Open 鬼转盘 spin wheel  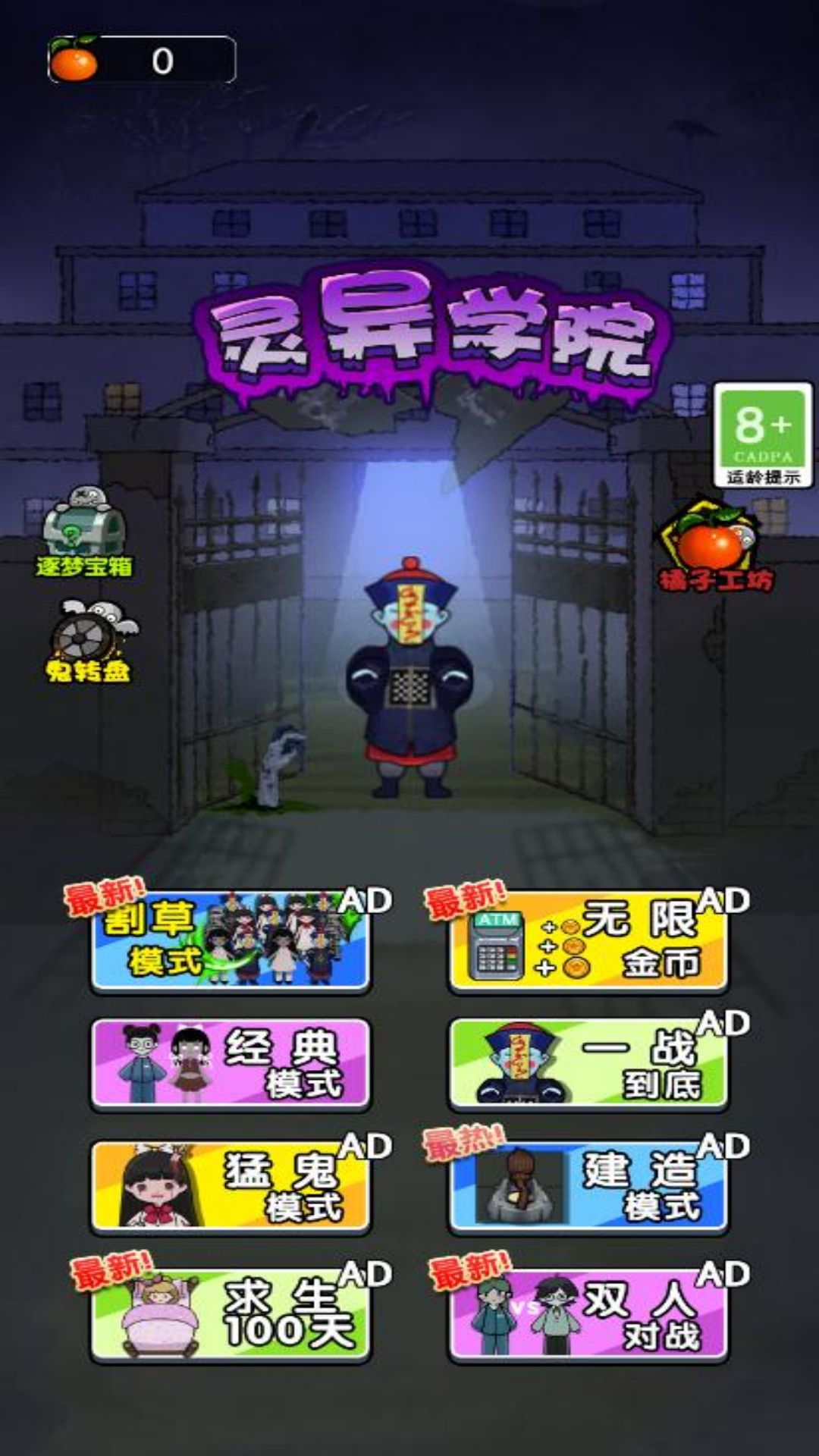89,642
